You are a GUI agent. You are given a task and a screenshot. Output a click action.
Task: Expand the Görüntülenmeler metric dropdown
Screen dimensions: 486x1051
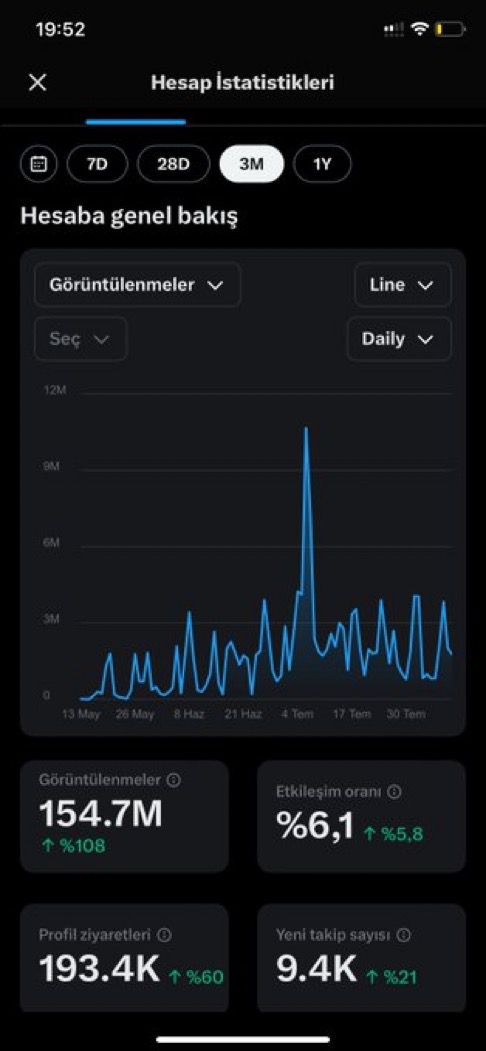[137, 285]
